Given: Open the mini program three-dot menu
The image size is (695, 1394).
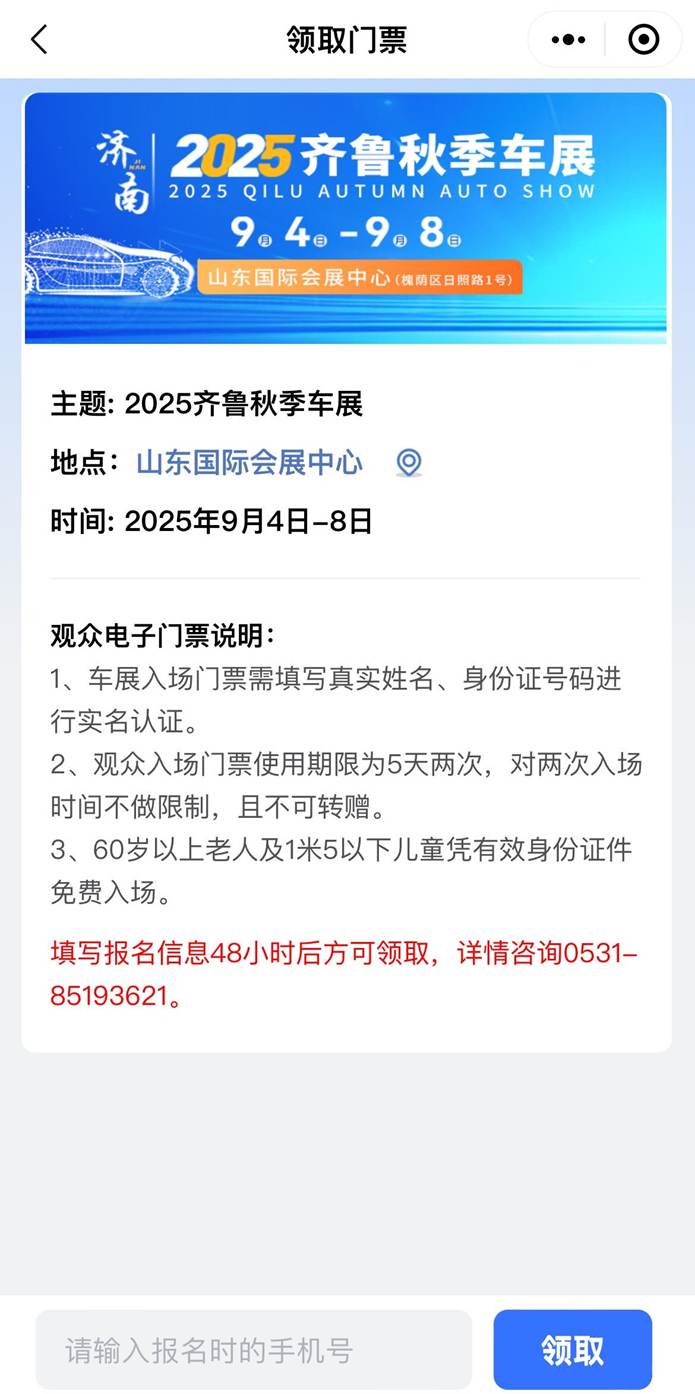Looking at the screenshot, I should (568, 40).
